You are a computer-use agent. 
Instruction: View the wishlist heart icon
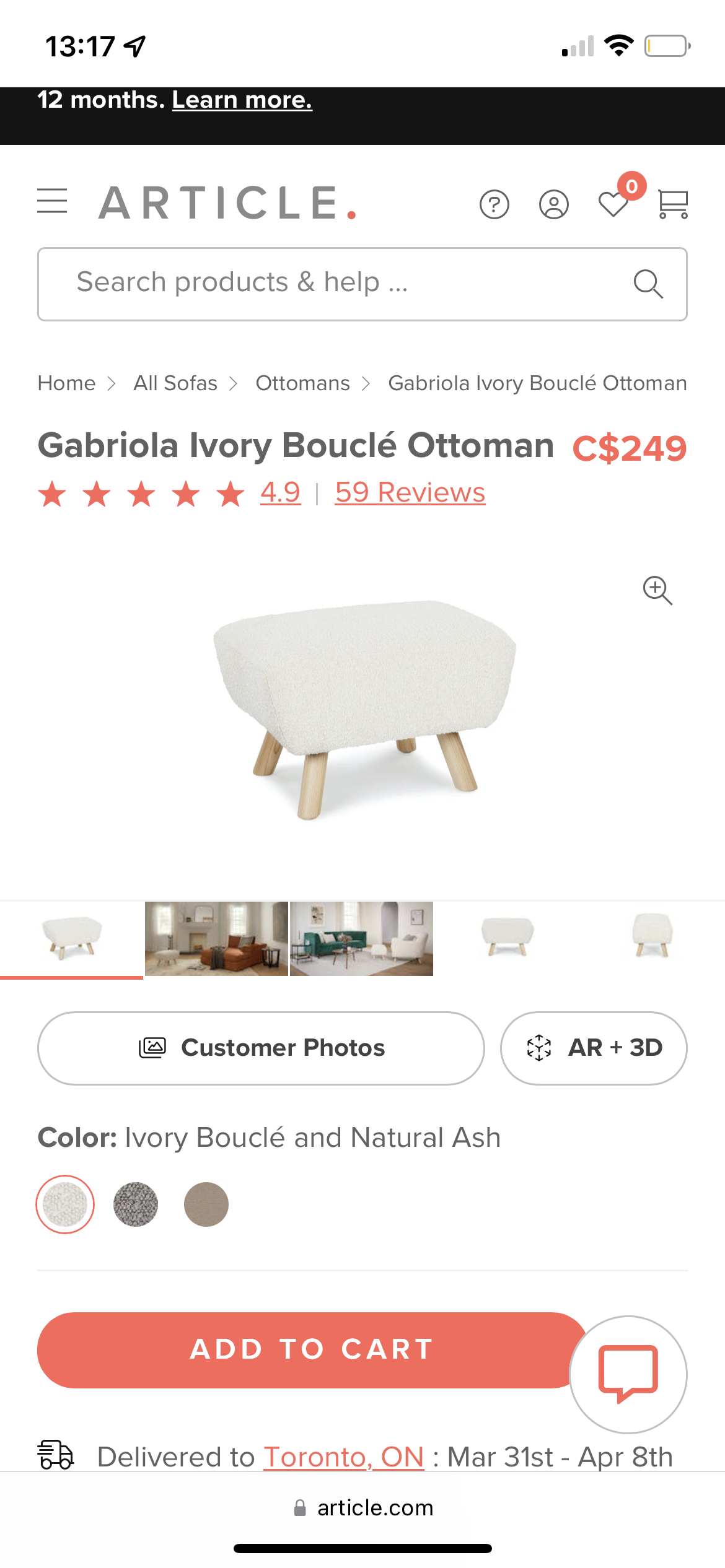pyautogui.click(x=613, y=204)
